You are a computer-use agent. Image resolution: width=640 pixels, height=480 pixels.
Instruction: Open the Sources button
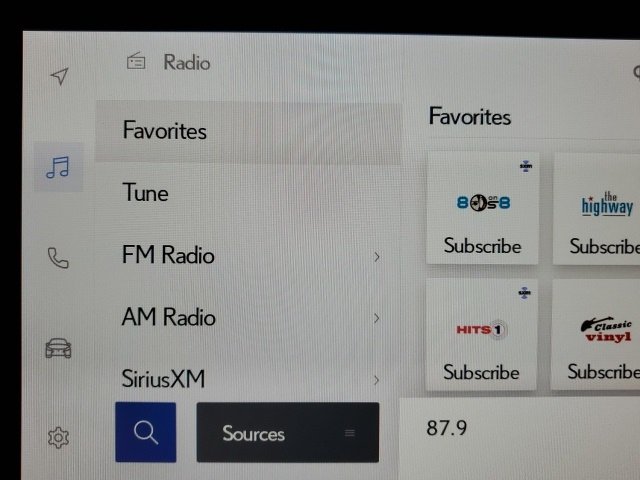[x=287, y=433]
